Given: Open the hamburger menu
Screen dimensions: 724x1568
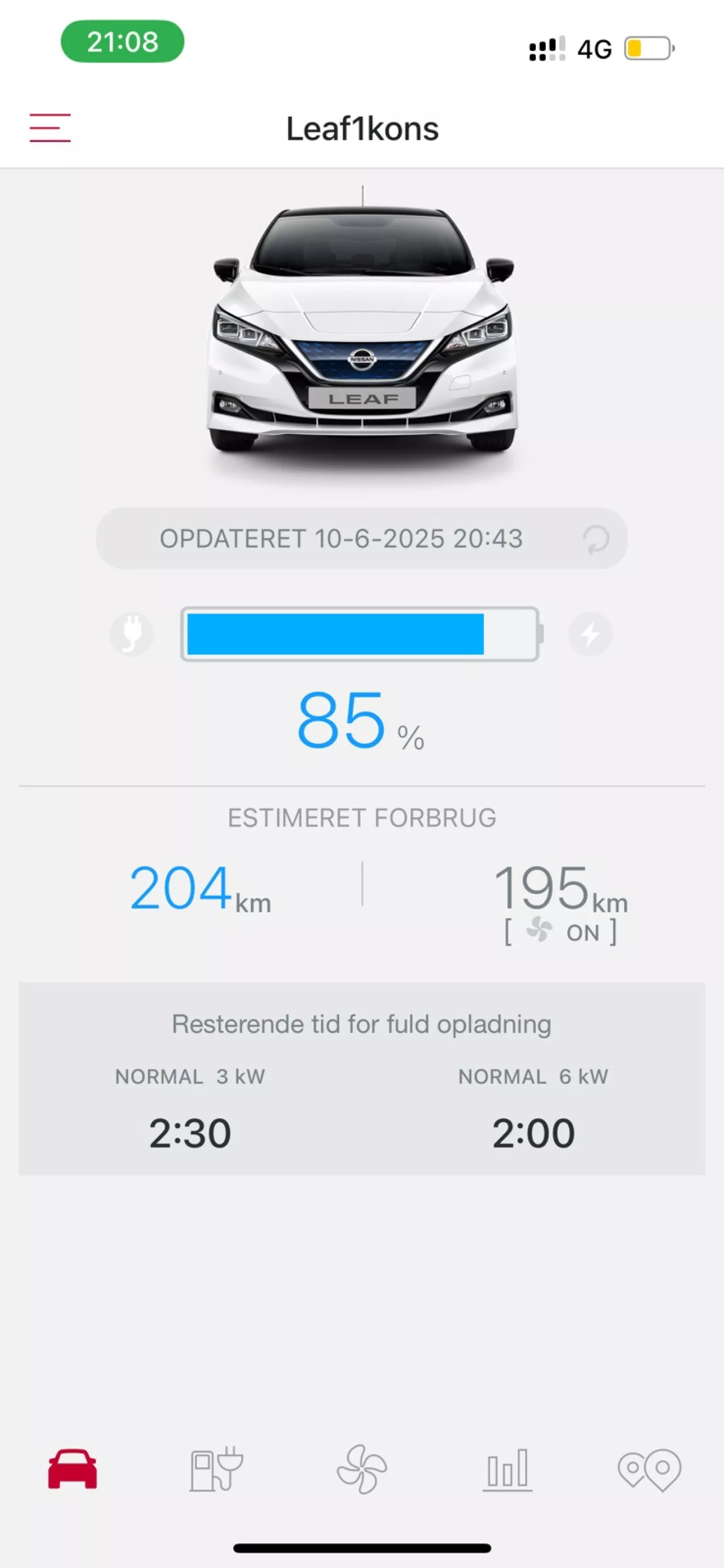Looking at the screenshot, I should [50, 128].
